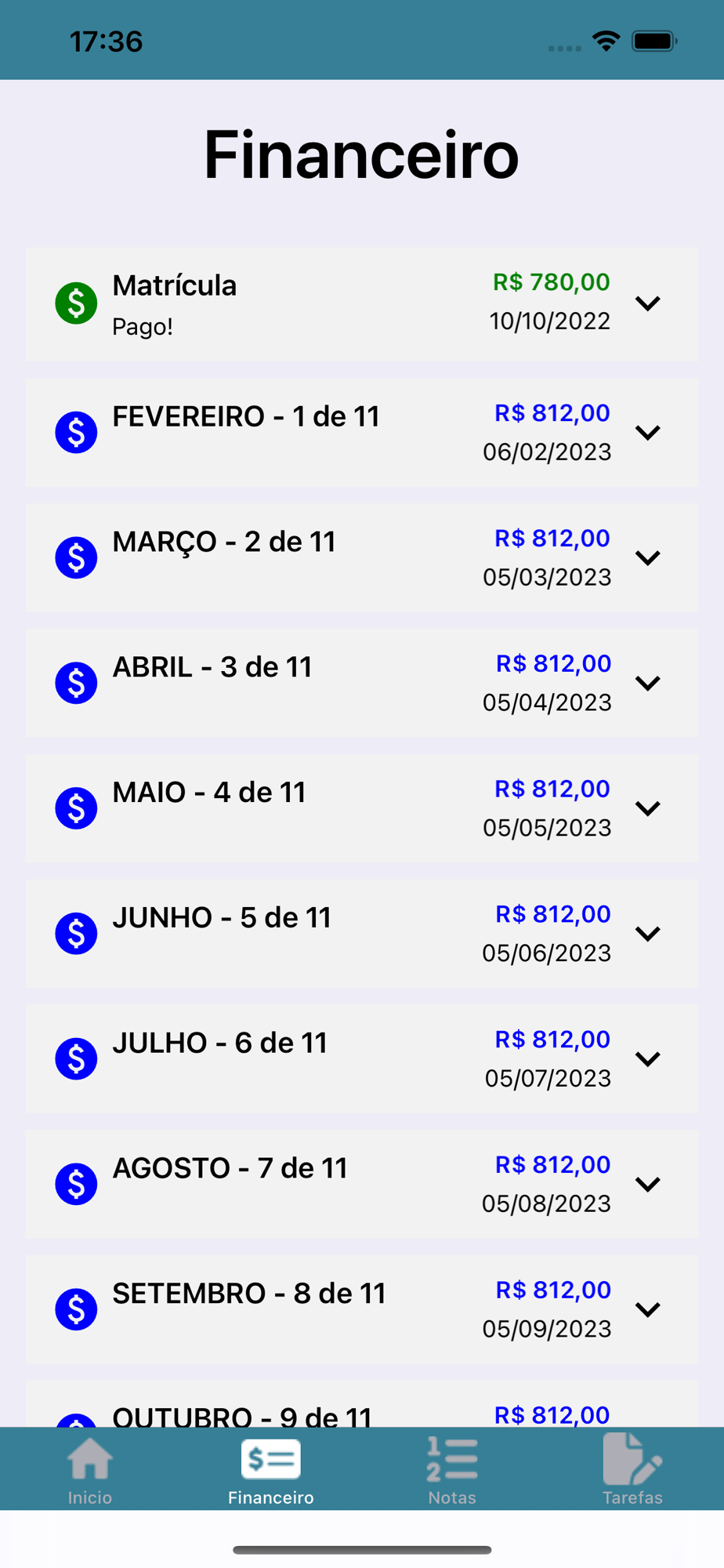Show details for MAIO - 4 de 11
The width and height of the screenshot is (724, 1568).
click(x=648, y=808)
